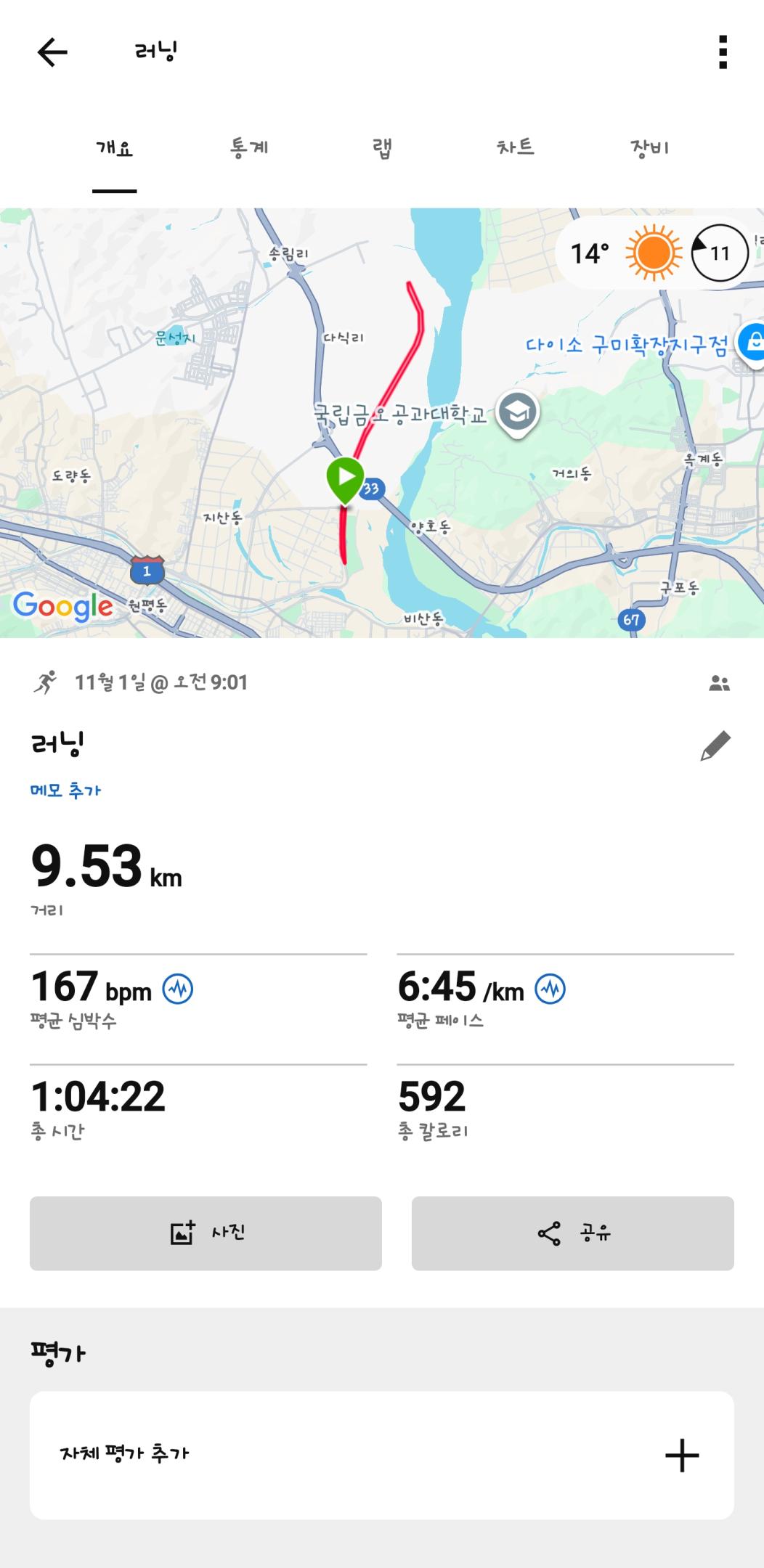Open heart rate insight icon beside 167 bpm
The image size is (764, 1568).
[178, 989]
